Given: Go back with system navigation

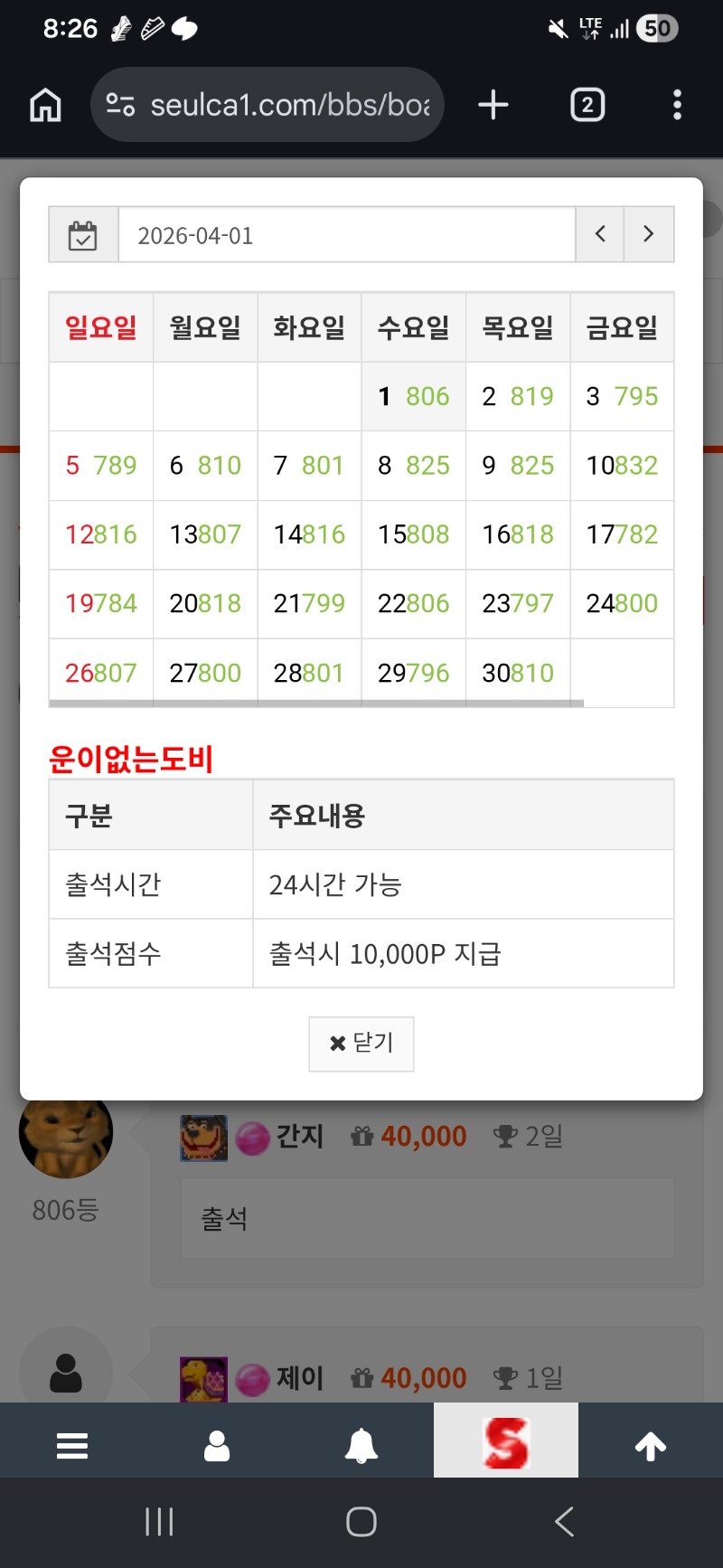Looking at the screenshot, I should 564,1522.
